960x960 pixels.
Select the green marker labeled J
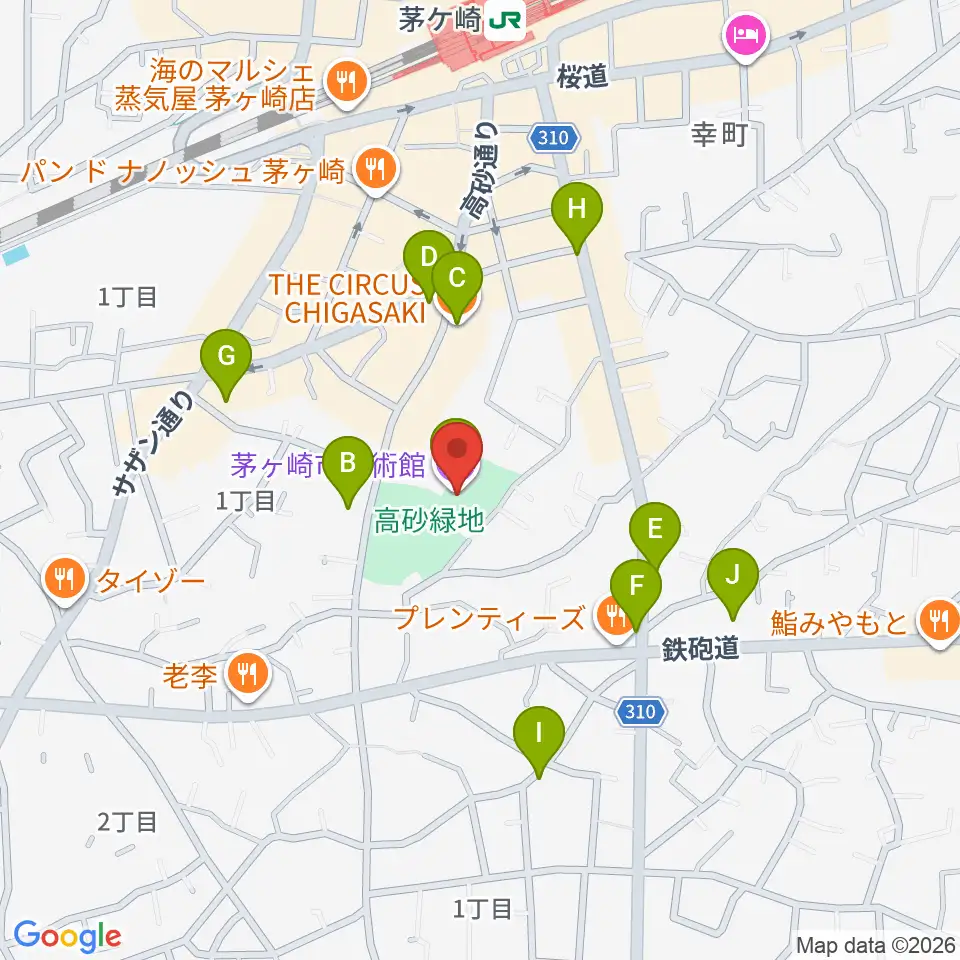733,580
